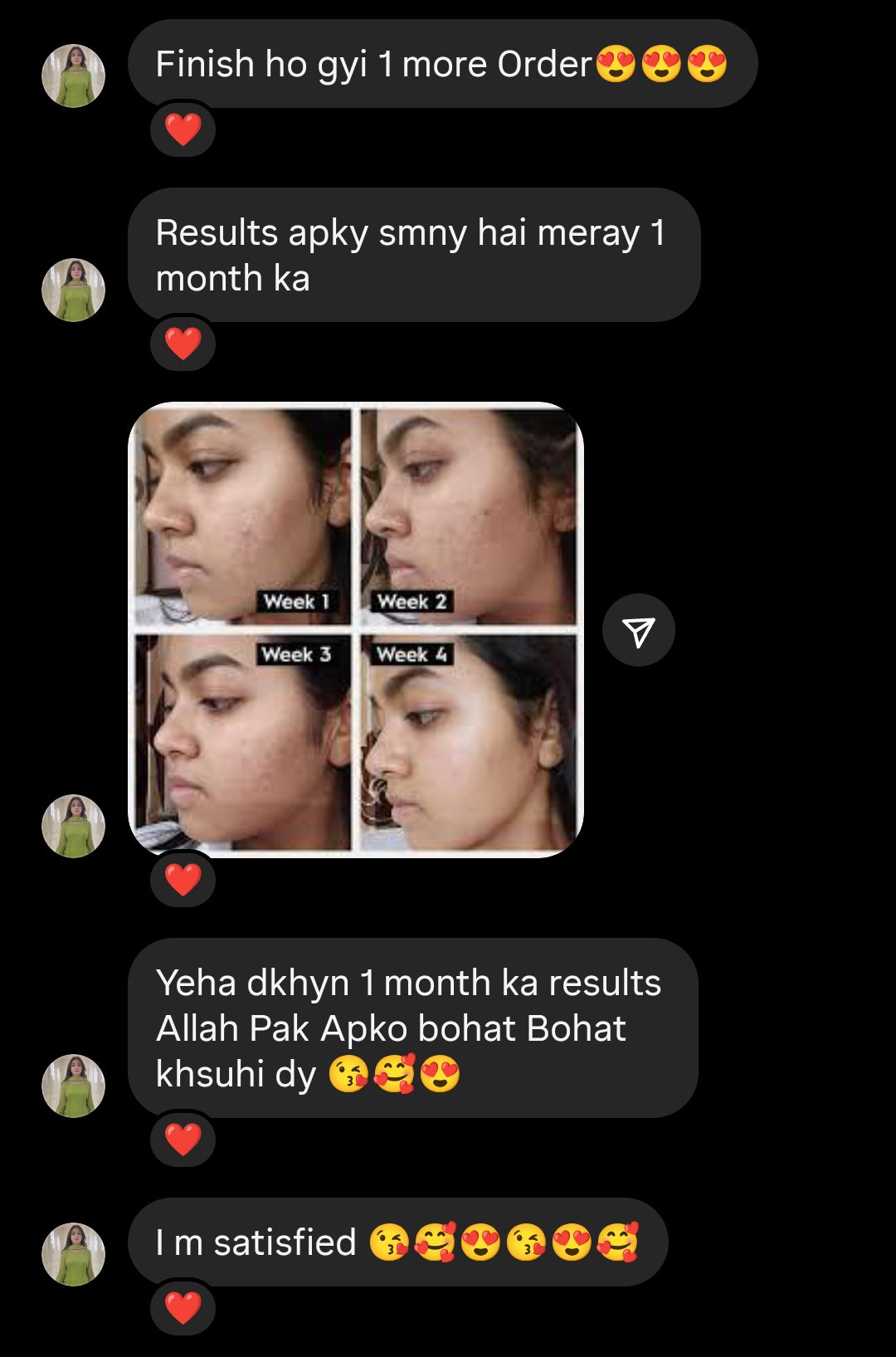This screenshot has height=1357, width=896.
Task: Open sender's profile picture beside 'I m satisfied'
Action: pos(74,1253)
